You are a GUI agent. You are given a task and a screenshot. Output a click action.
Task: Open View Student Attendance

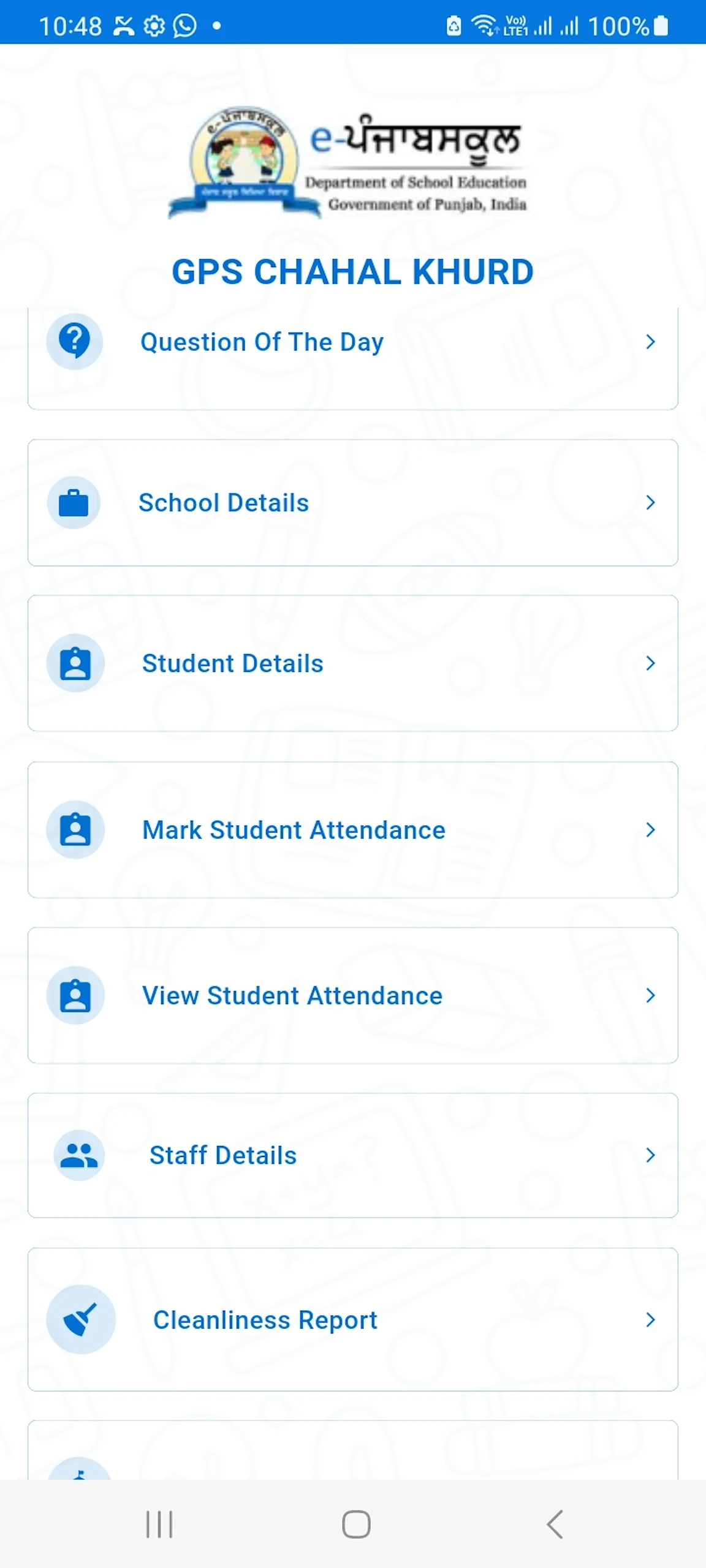pyautogui.click(x=352, y=995)
